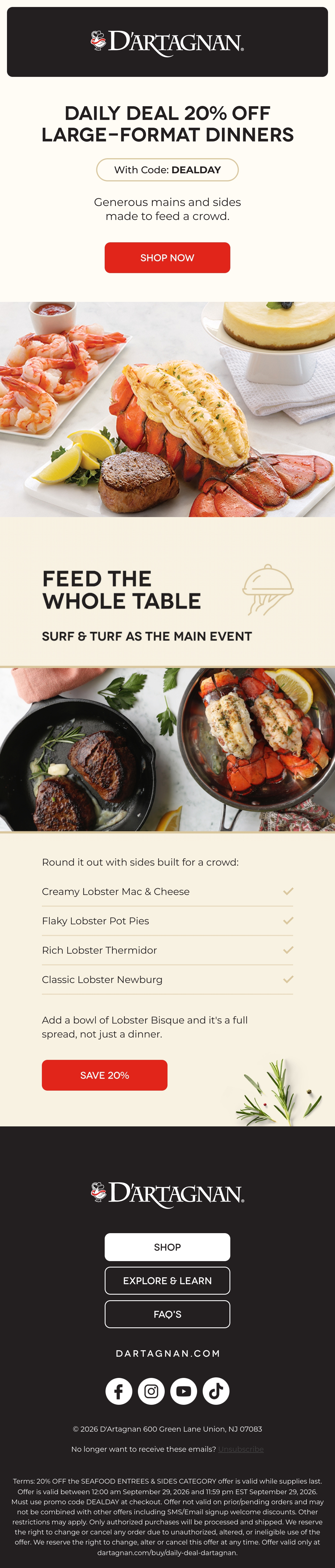Visit DARTAGNAN.COM link

click(167, 1353)
